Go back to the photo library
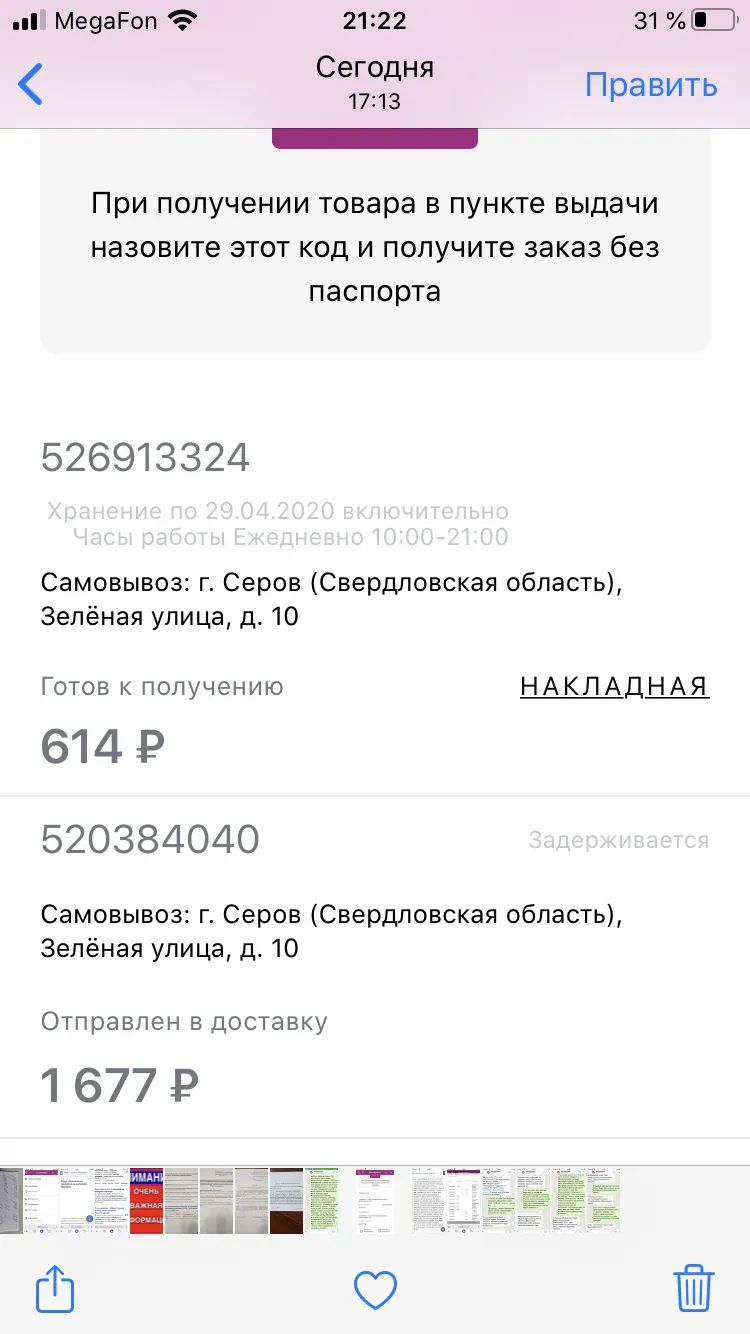This screenshot has width=750, height=1334. 31,84
